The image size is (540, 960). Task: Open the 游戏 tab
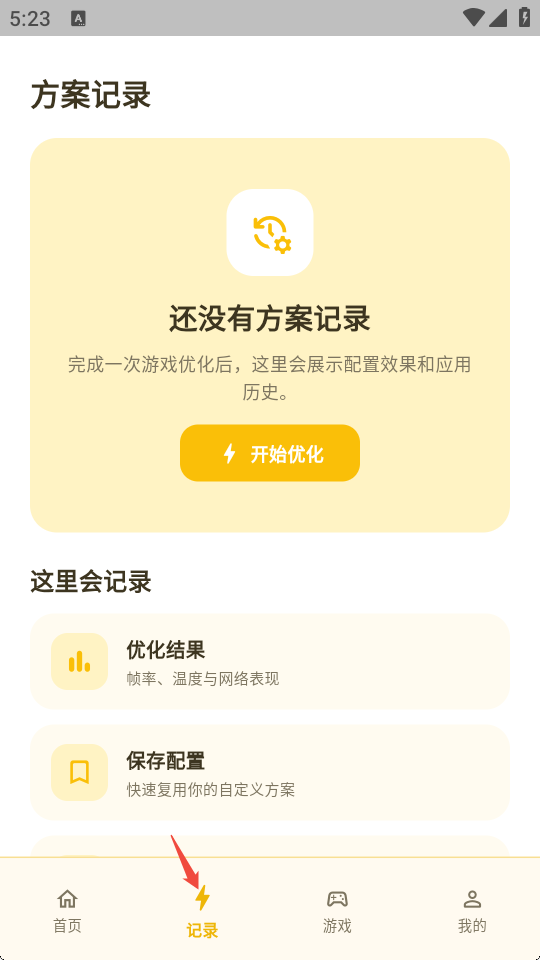tap(337, 911)
